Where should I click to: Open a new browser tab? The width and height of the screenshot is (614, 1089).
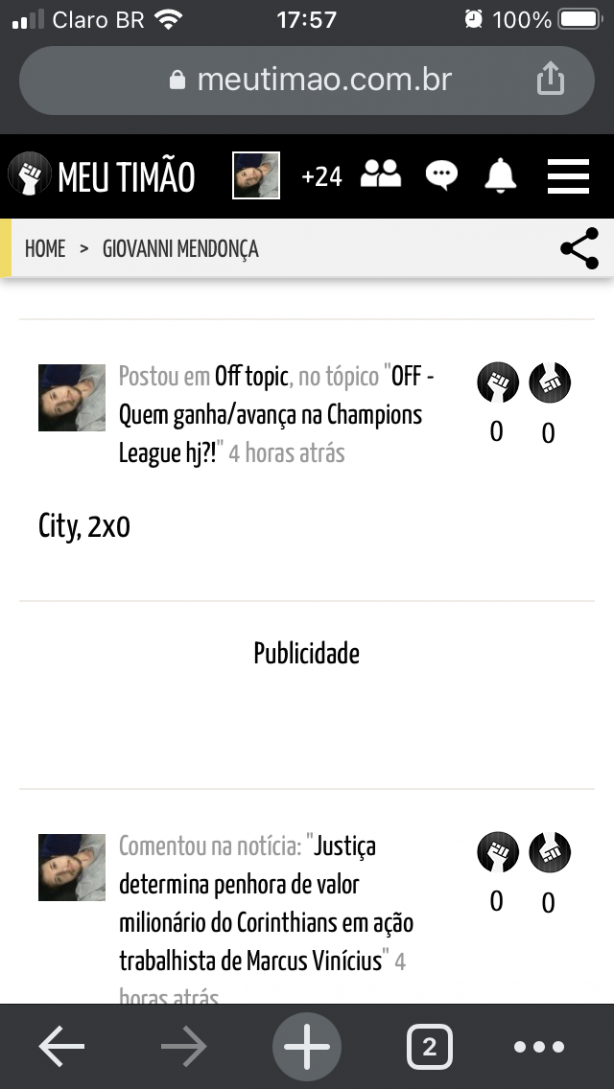coord(307,1047)
